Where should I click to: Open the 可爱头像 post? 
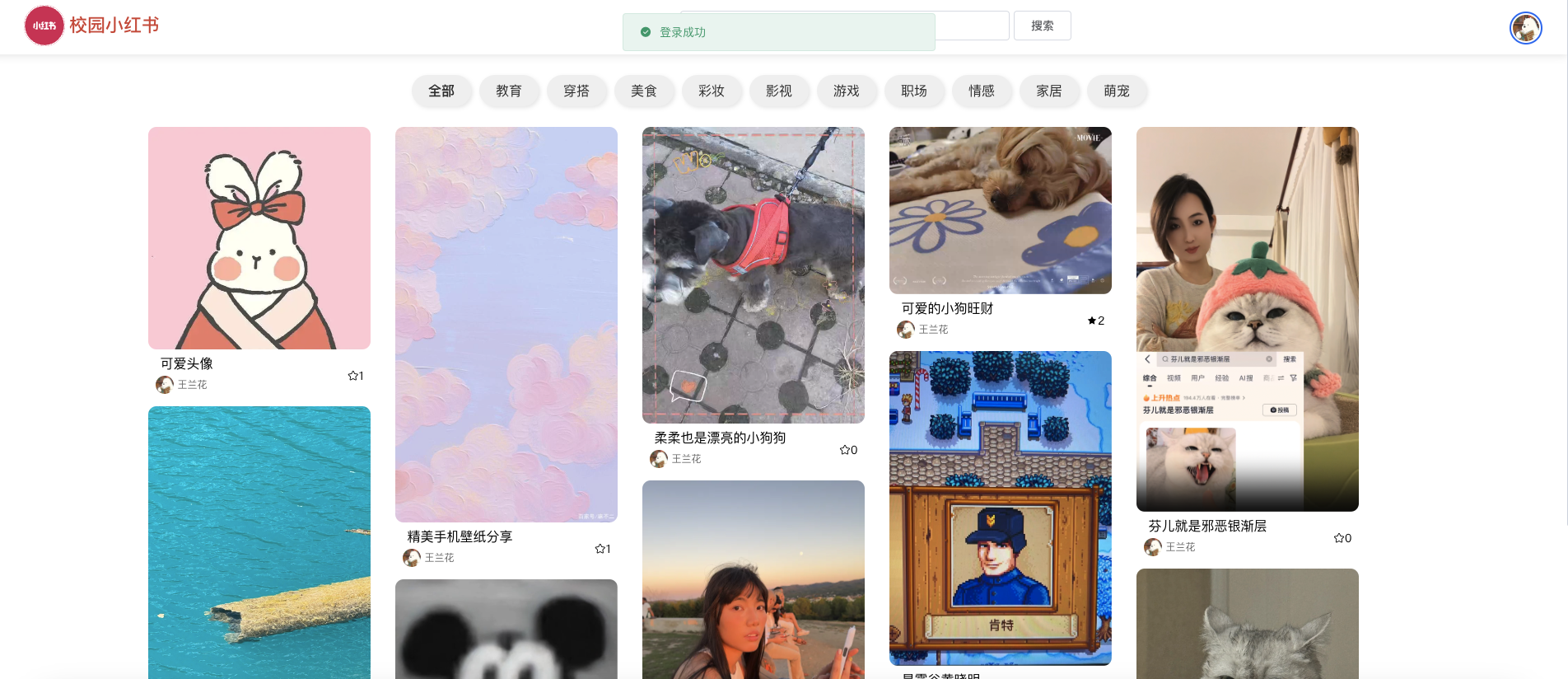[259, 238]
